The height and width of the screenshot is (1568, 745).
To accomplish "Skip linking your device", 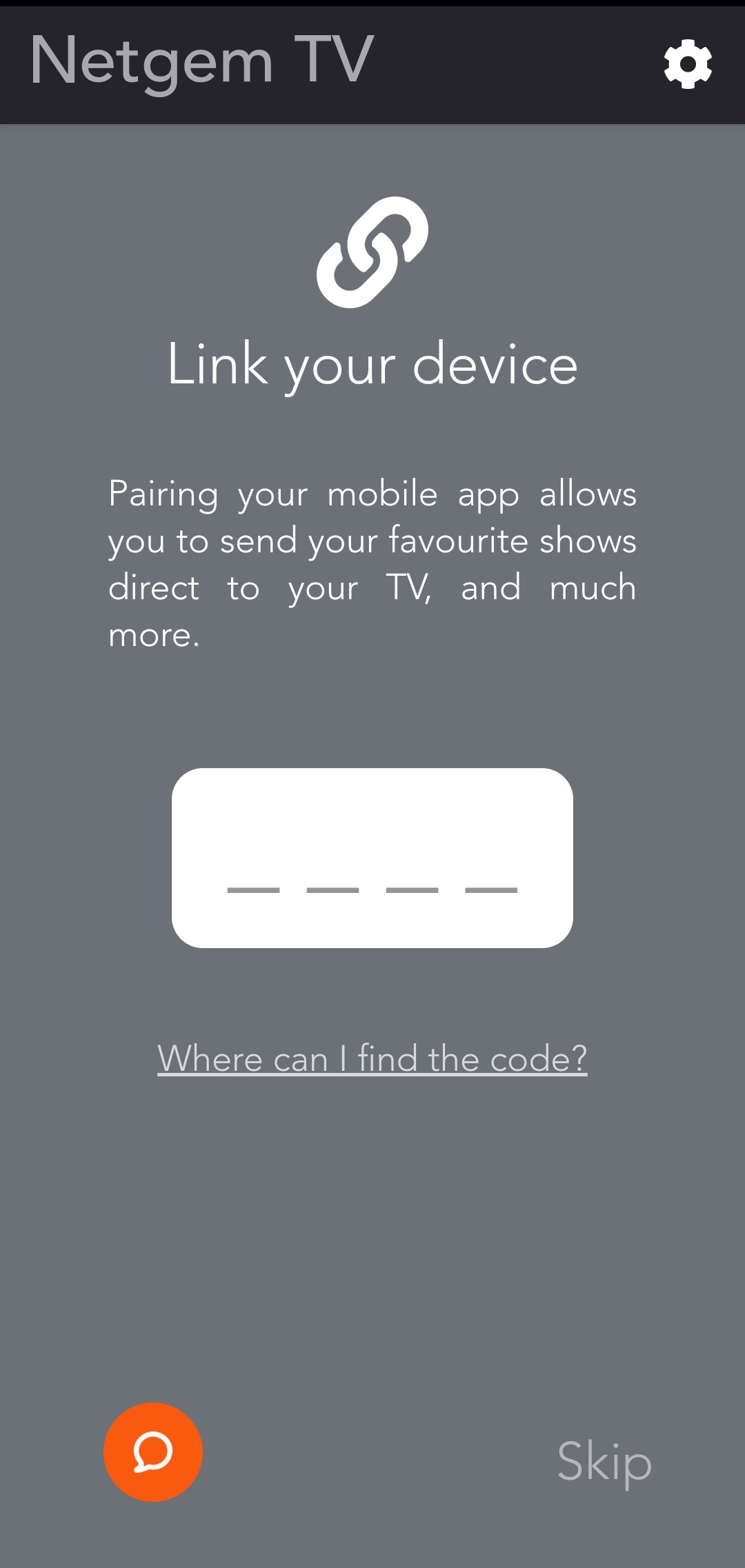I will 604,1460.
